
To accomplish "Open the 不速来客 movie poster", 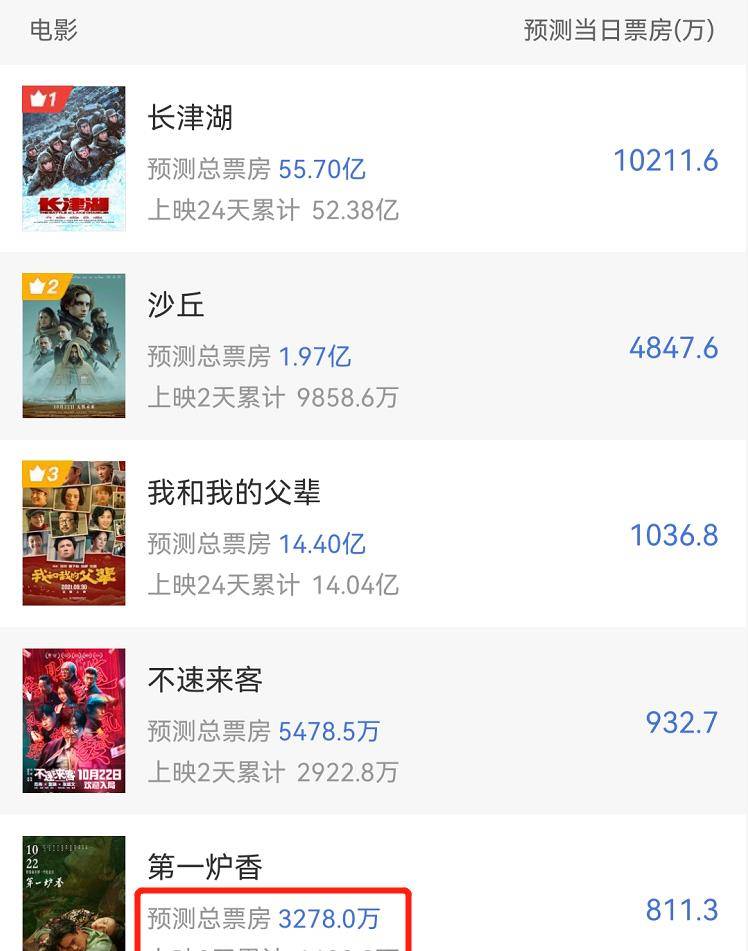I will coord(73,720).
